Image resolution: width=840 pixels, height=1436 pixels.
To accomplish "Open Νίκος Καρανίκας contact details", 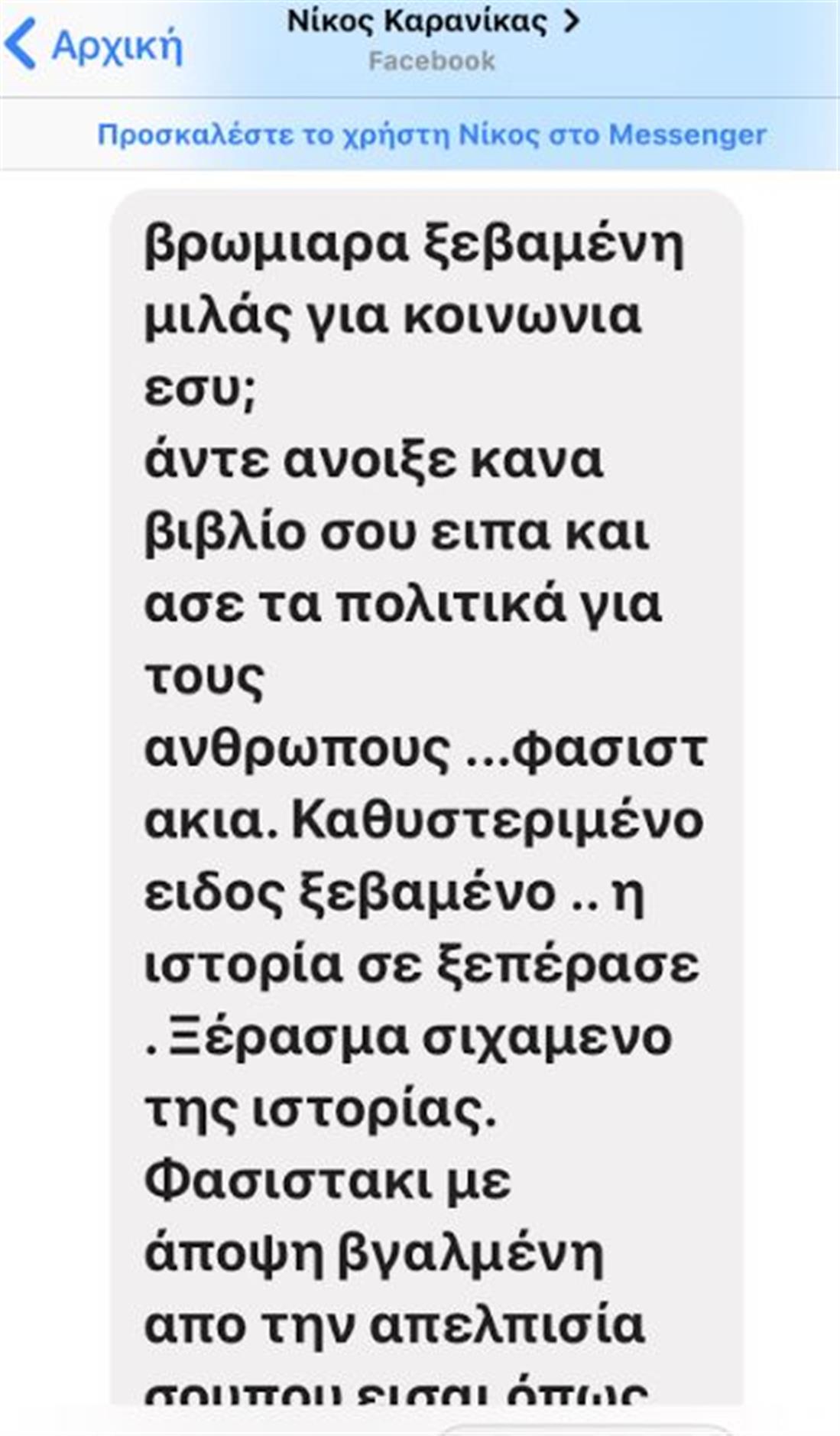I will (x=433, y=23).
